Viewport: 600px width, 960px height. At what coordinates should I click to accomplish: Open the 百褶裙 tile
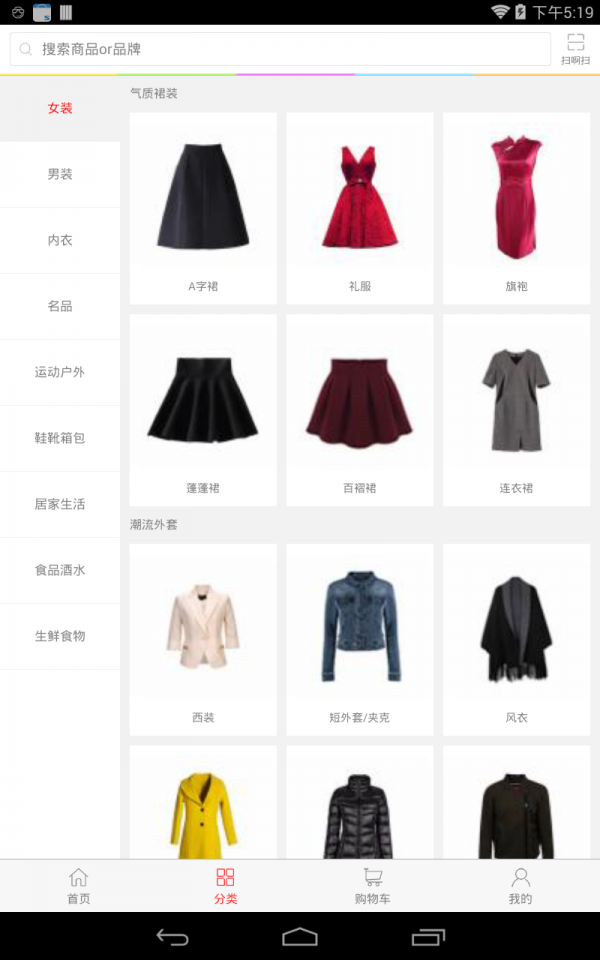(x=360, y=410)
